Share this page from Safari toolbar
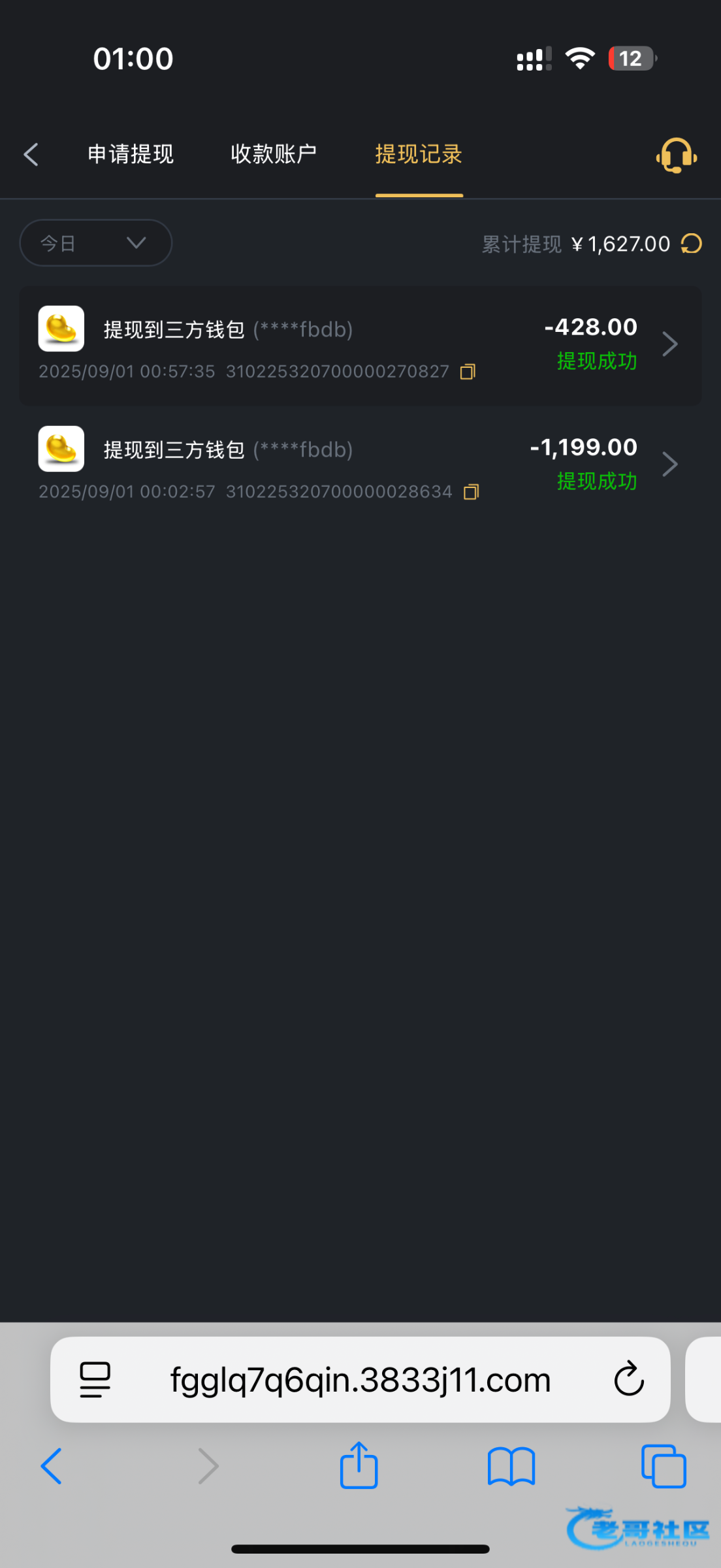The image size is (721, 1568). click(359, 1465)
